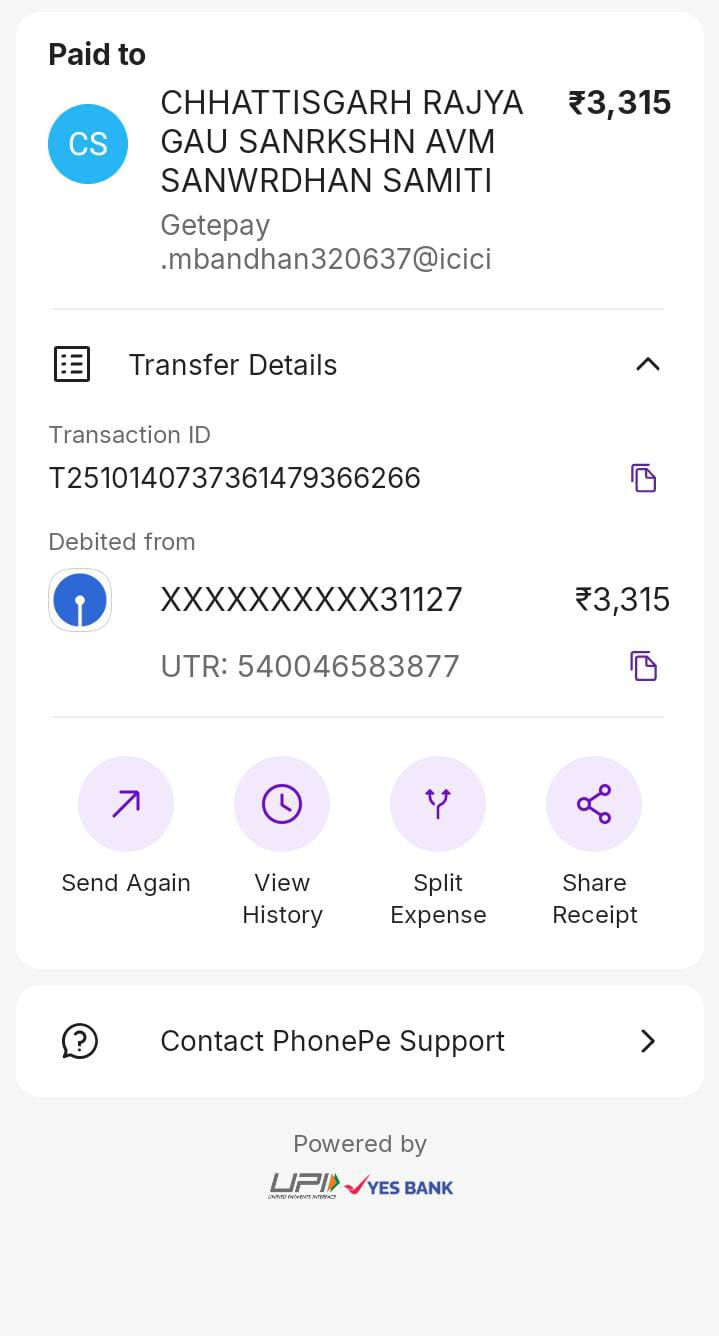719x1339 pixels.
Task: Copy the UTR number
Action: (643, 666)
